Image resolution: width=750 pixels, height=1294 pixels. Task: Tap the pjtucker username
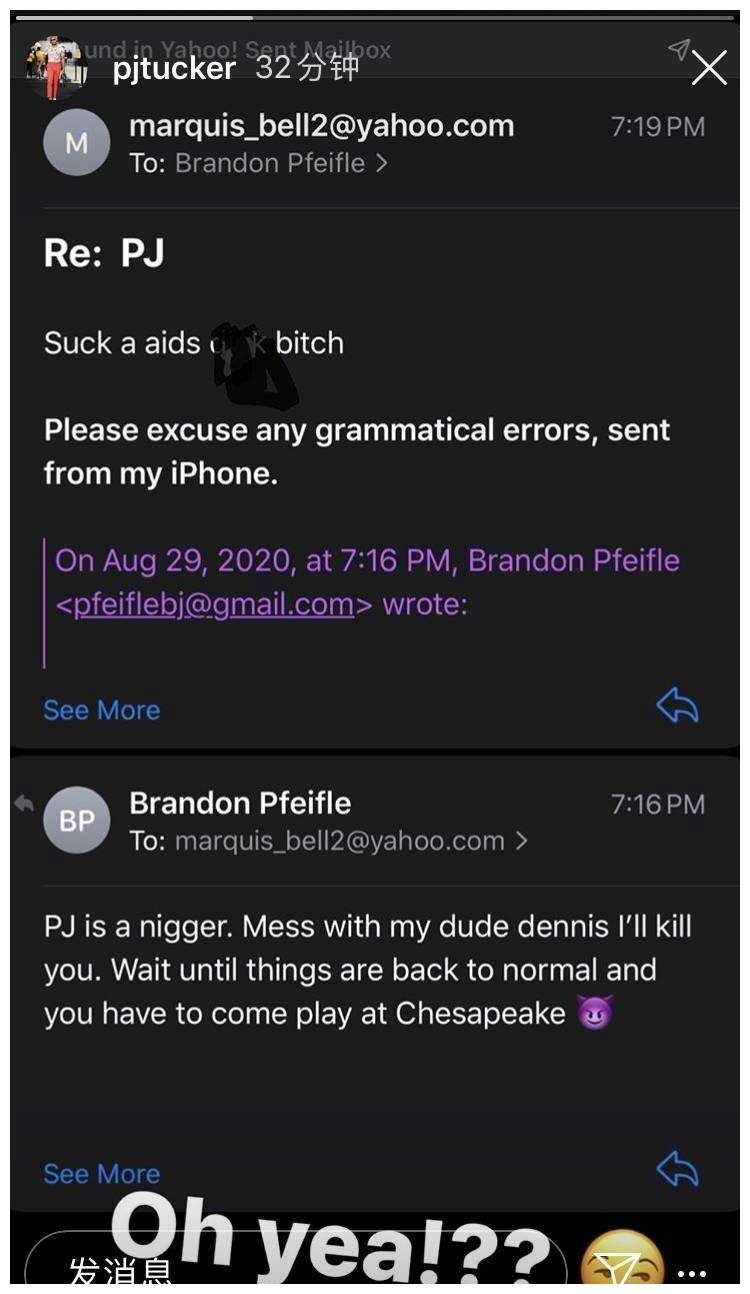(x=174, y=68)
